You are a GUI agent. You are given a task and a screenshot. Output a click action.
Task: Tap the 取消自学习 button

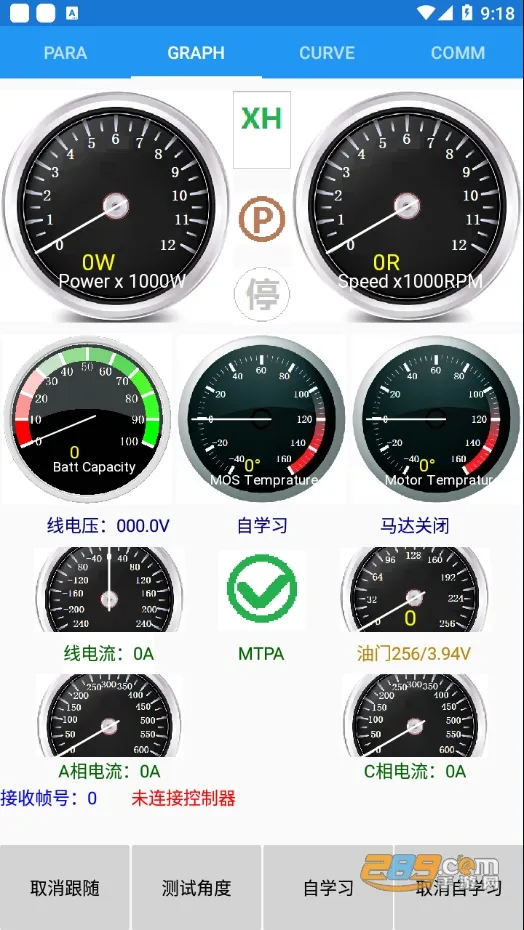pyautogui.click(x=459, y=887)
